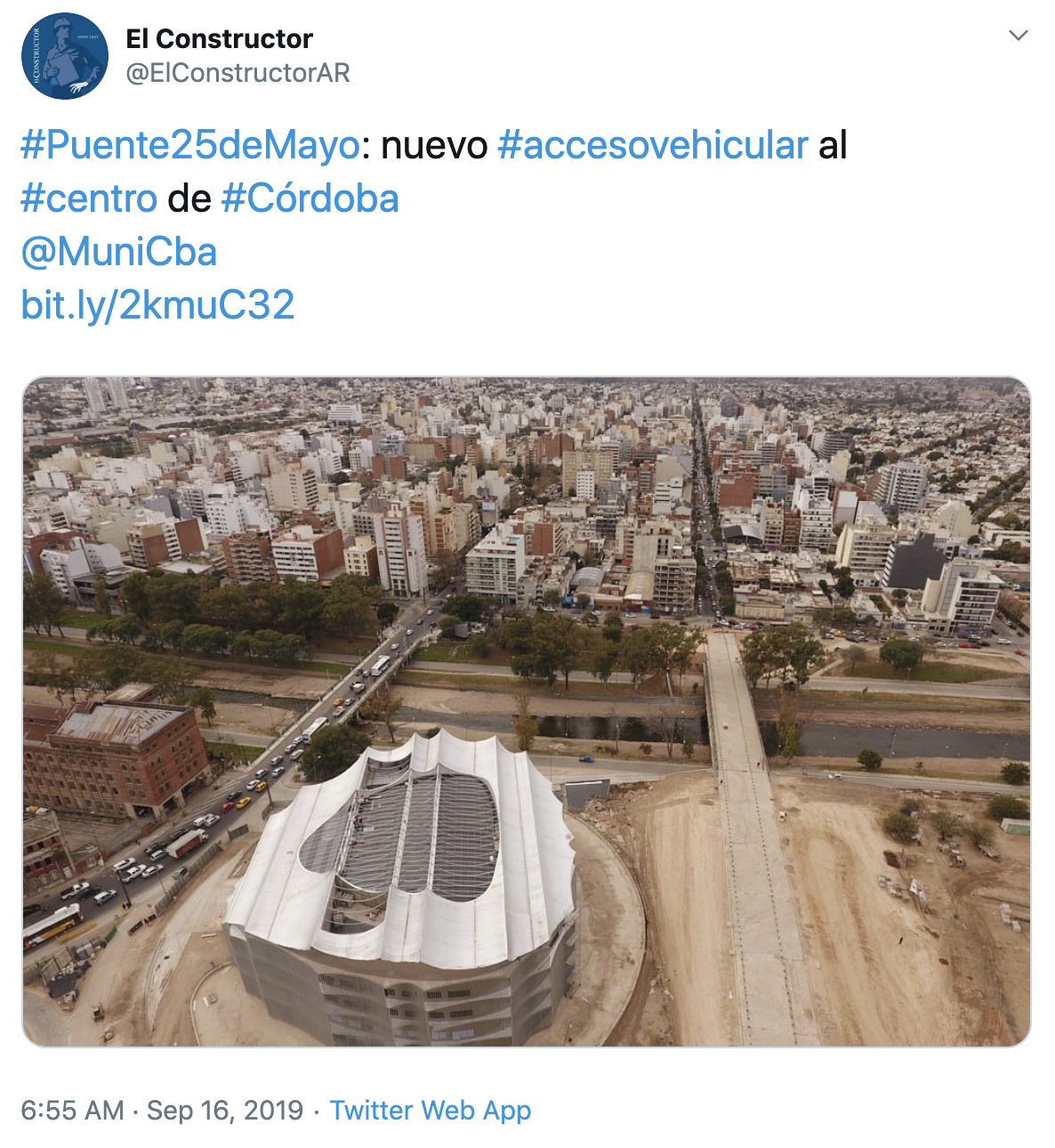Enlarge the aerial photo of Córdoba
1055x1148 pixels.
click(x=527, y=712)
